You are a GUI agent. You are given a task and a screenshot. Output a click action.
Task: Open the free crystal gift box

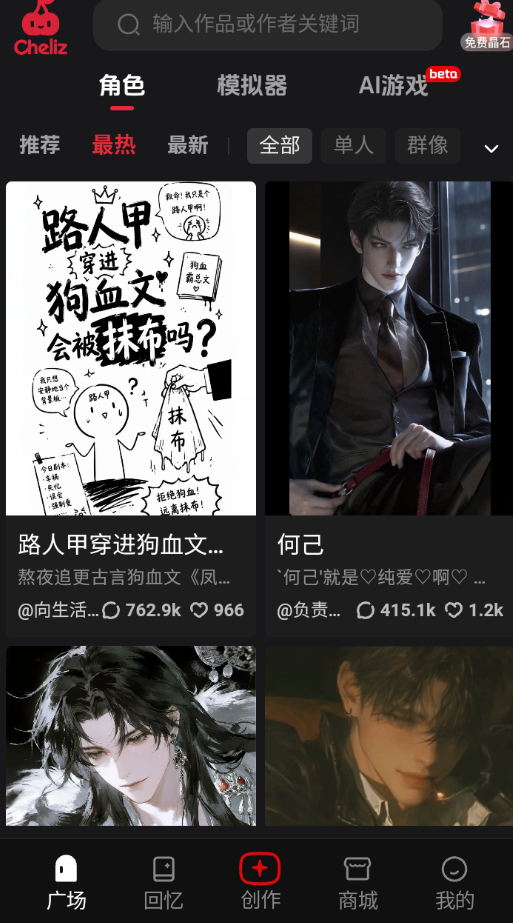(487, 25)
